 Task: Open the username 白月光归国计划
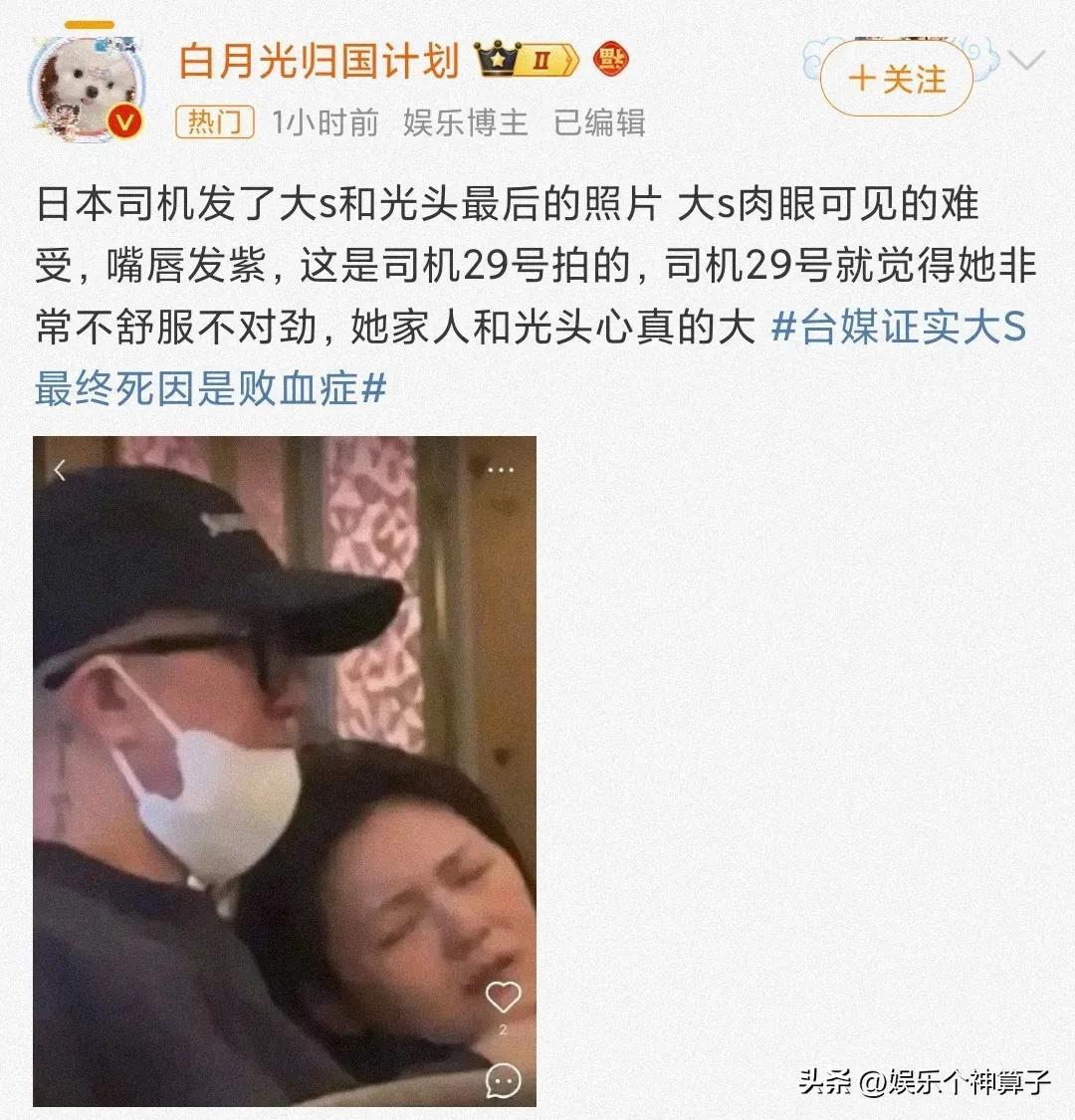pyautogui.click(x=319, y=62)
